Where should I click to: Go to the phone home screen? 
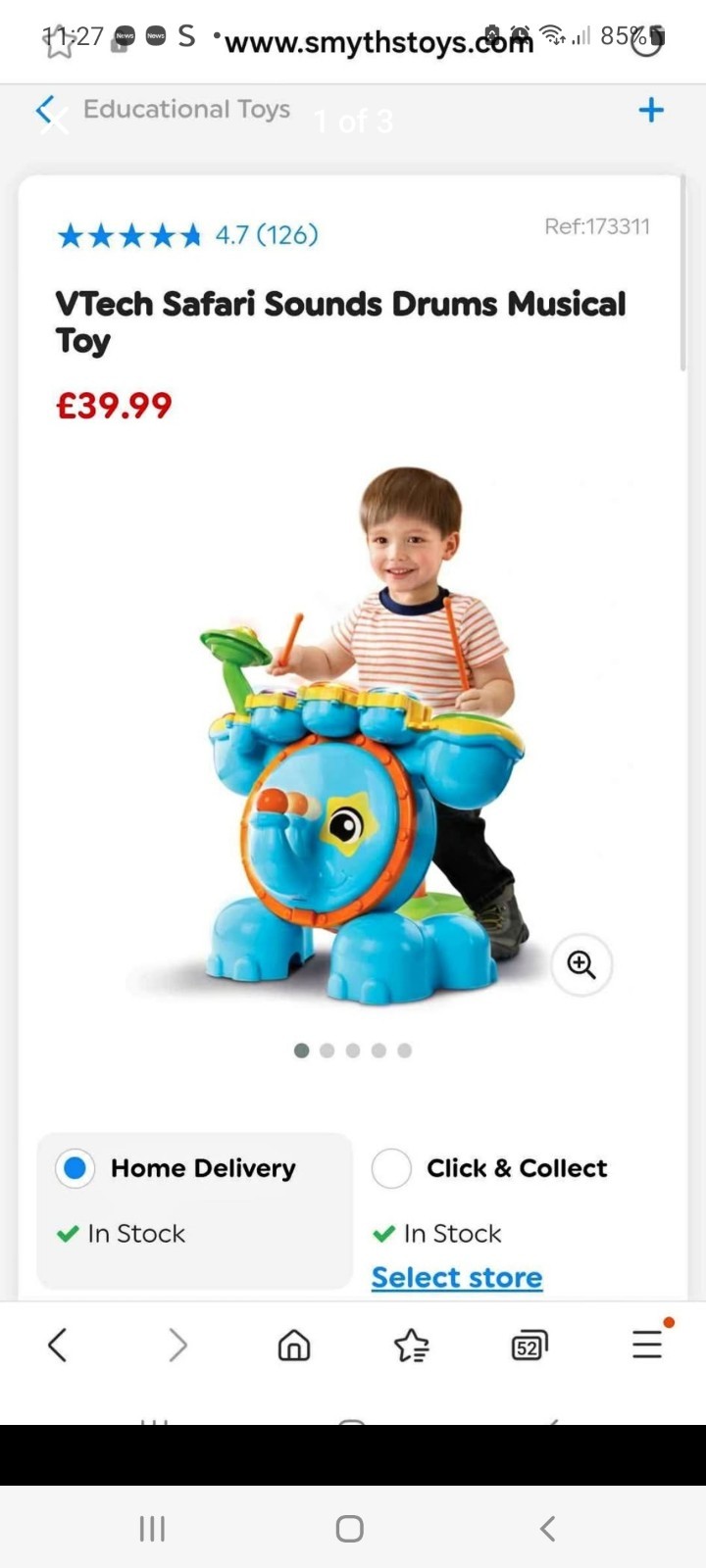pyautogui.click(x=350, y=1529)
